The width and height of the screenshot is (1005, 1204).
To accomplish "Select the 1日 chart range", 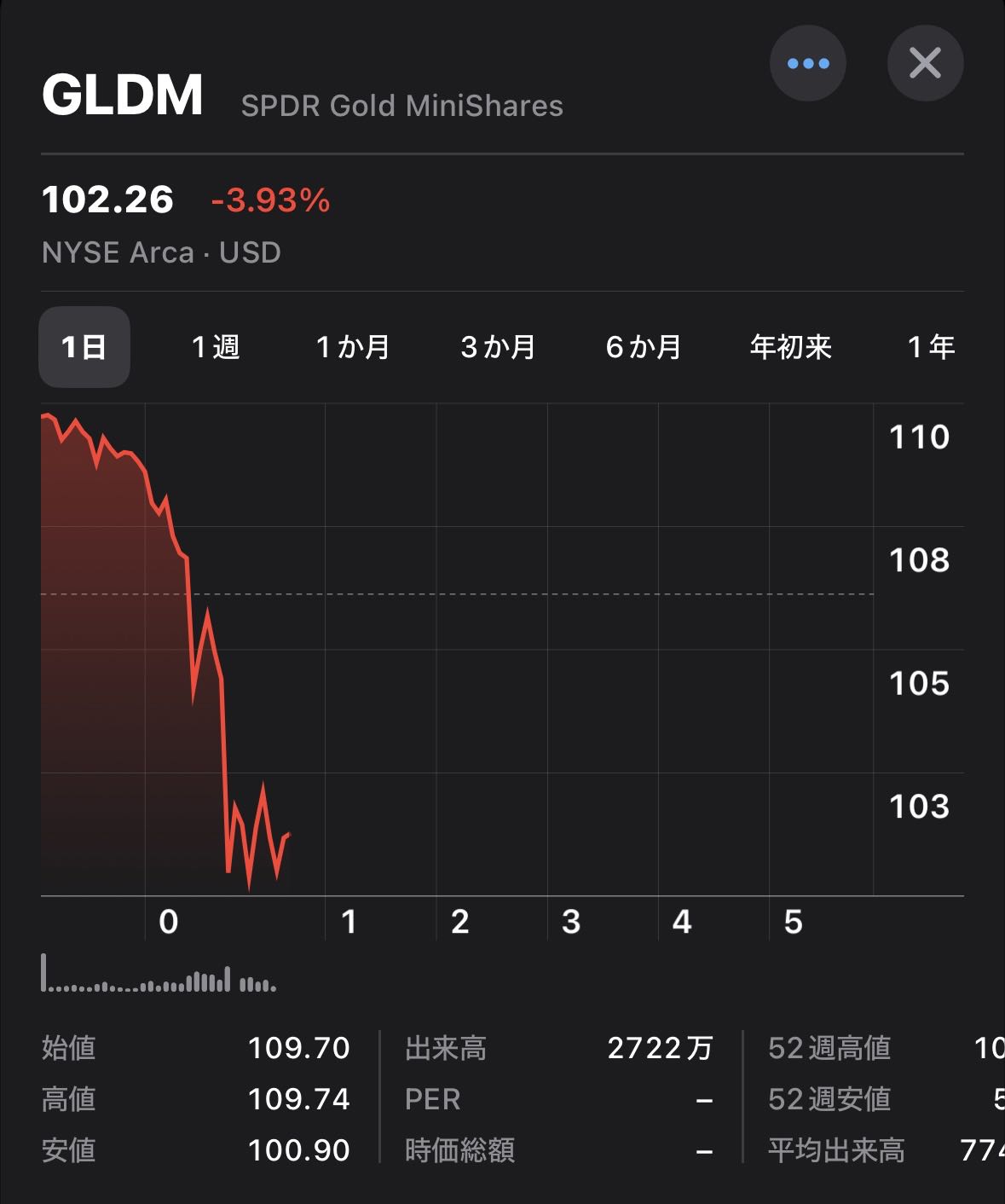I will (84, 347).
